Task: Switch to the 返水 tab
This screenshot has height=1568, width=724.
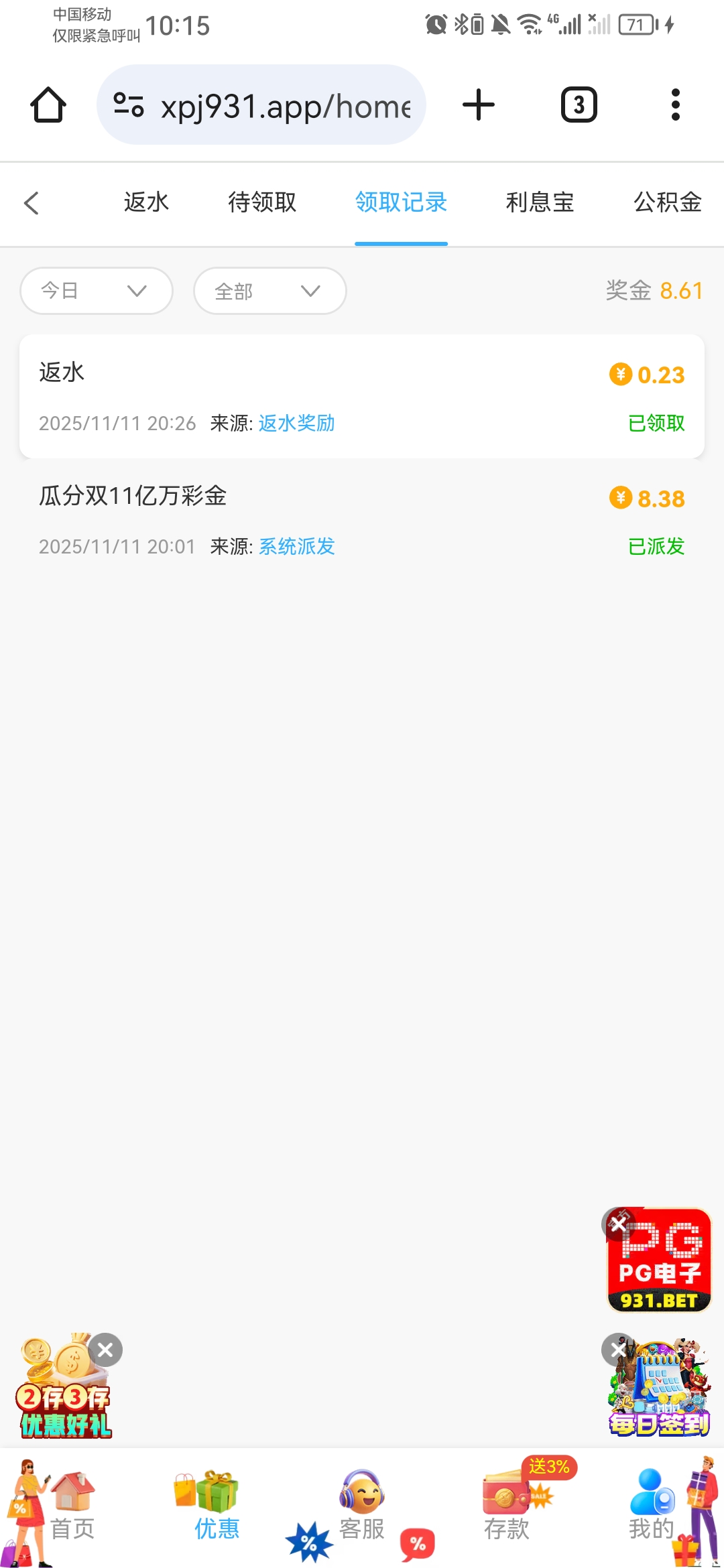Action: pos(146,202)
